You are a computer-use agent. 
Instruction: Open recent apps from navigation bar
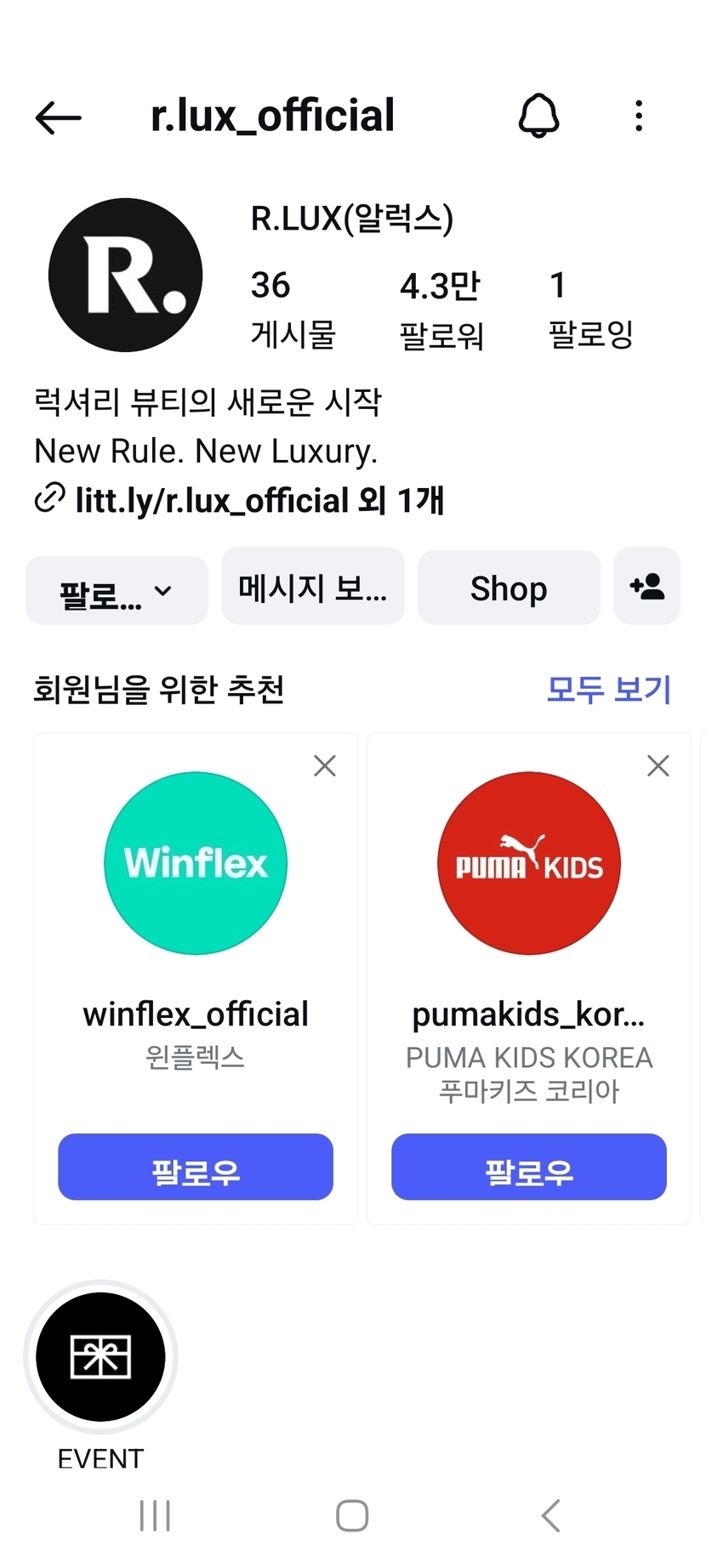155,1515
